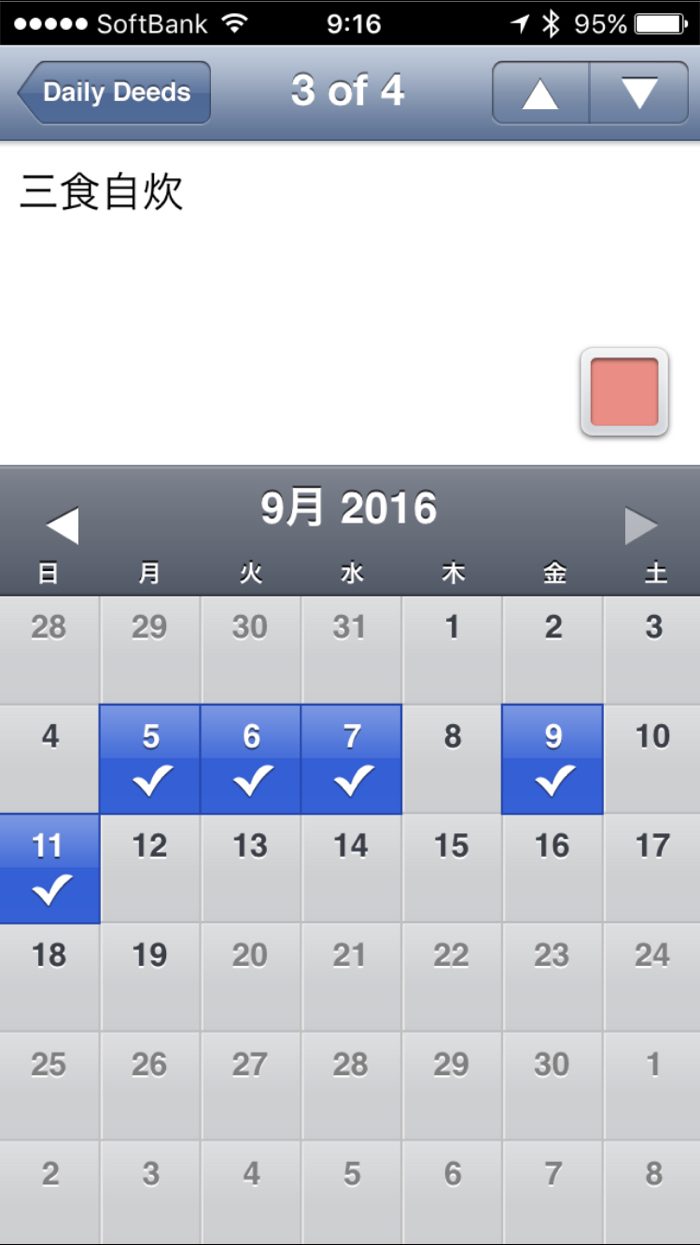Mark September 1 as done
This screenshot has width=700, height=1245.
click(452, 650)
